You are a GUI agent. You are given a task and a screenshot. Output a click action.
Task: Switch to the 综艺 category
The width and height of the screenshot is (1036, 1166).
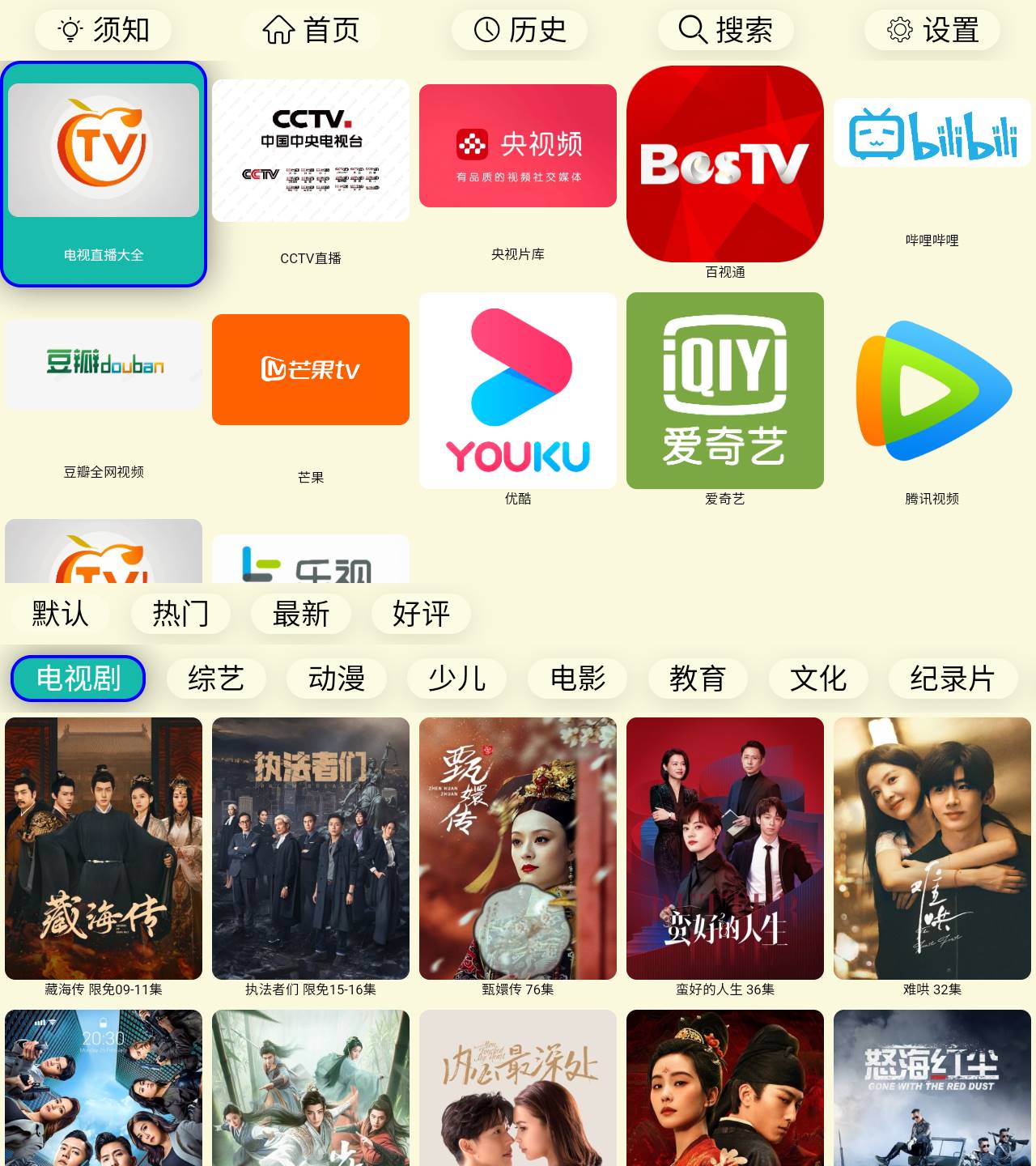(x=216, y=679)
